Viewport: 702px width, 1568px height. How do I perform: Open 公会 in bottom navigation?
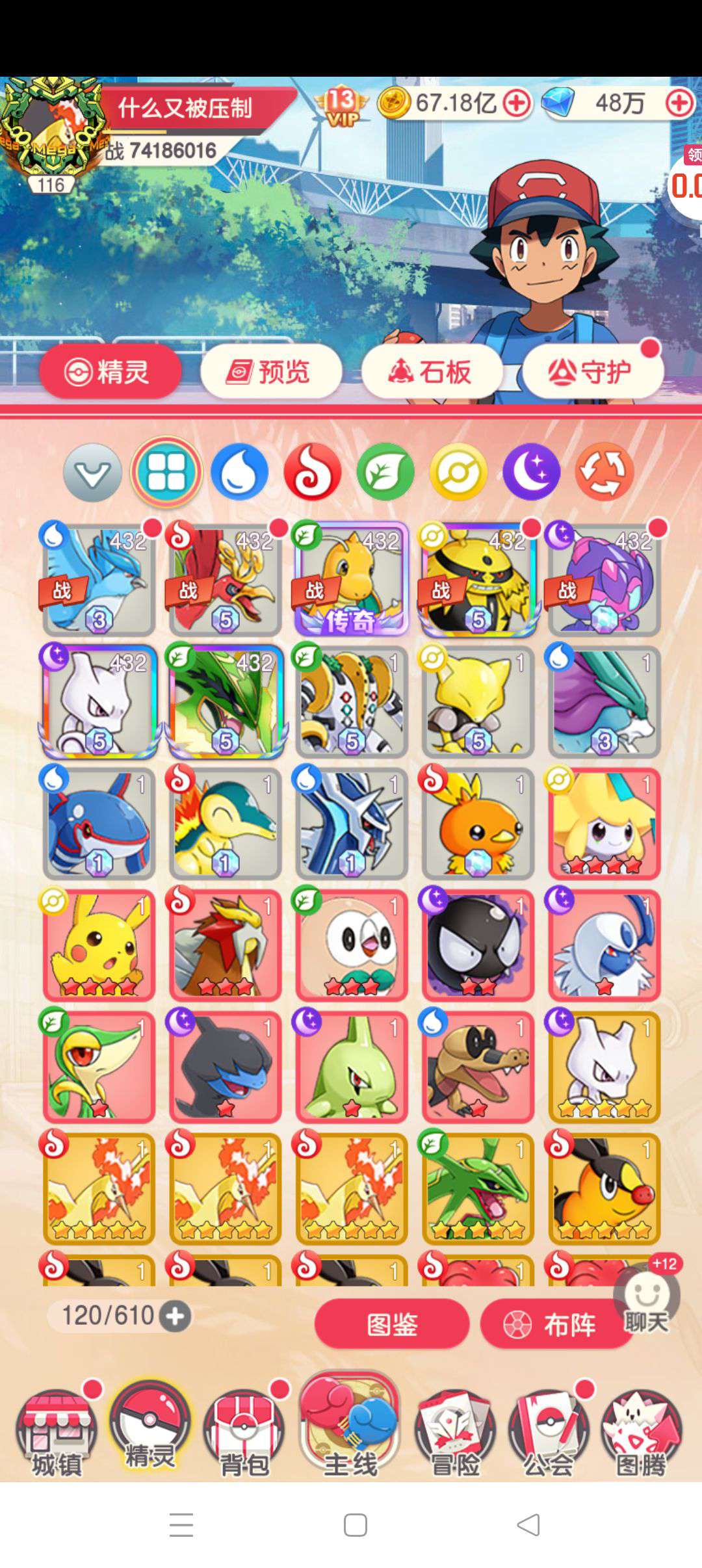(549, 1433)
